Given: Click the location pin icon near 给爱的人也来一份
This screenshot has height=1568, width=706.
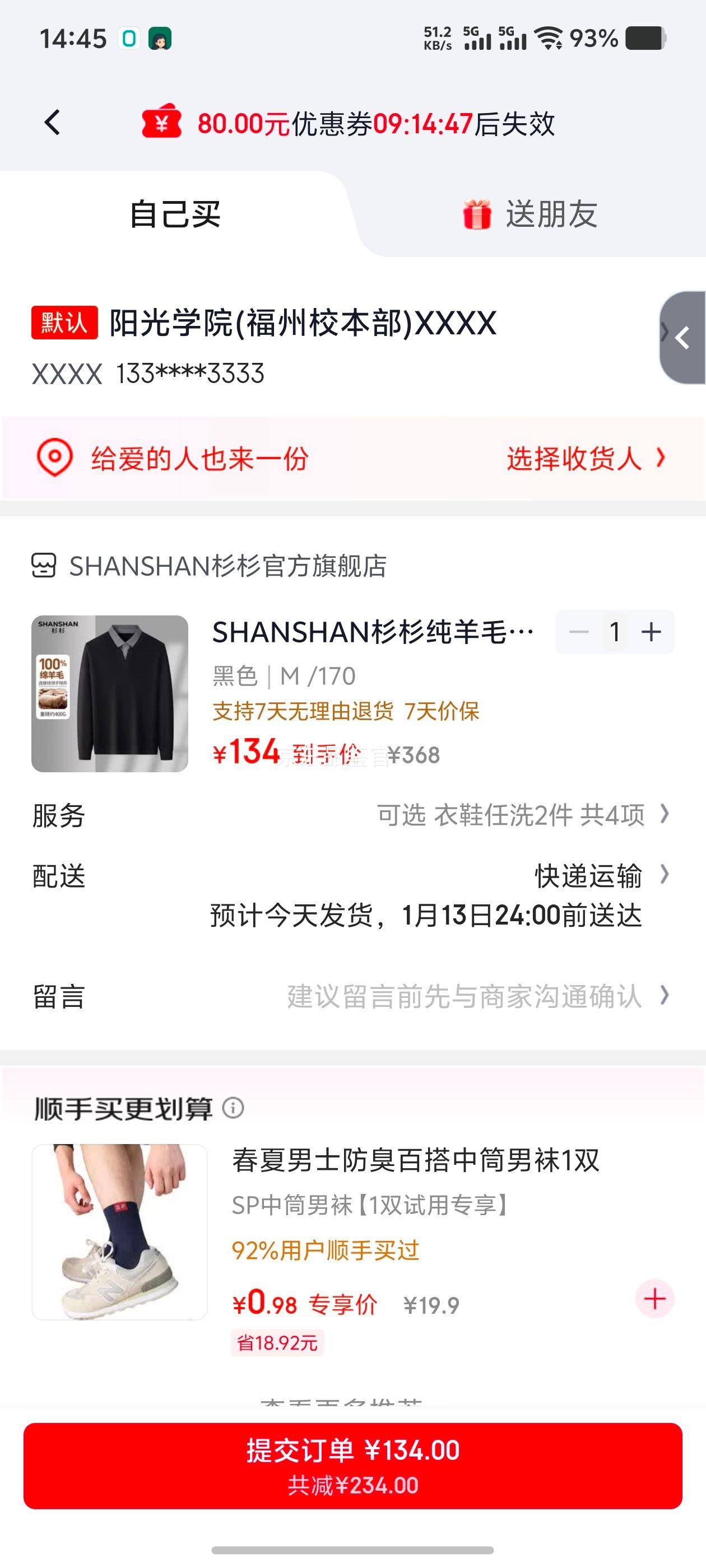Looking at the screenshot, I should pyautogui.click(x=55, y=460).
